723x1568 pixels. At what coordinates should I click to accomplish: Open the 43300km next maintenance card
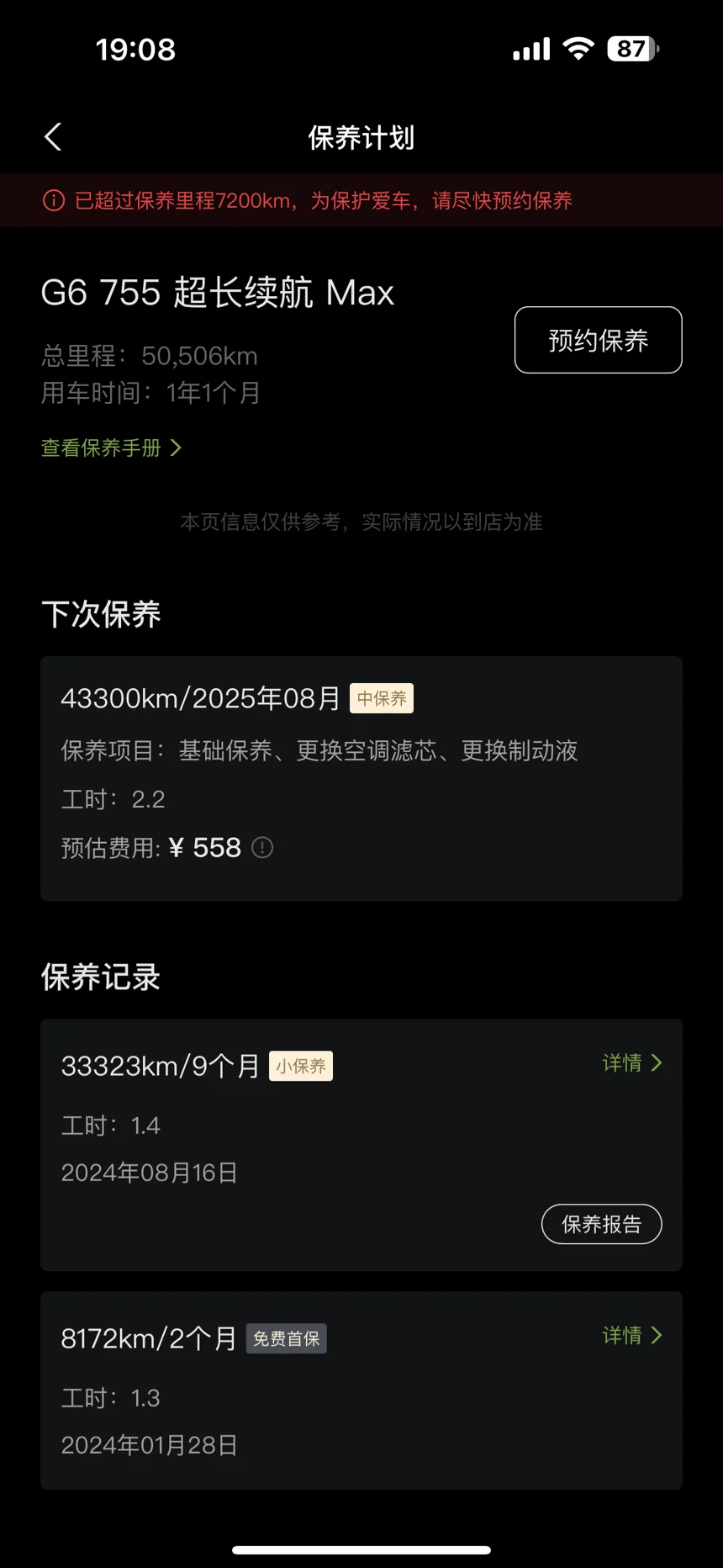coord(361,778)
